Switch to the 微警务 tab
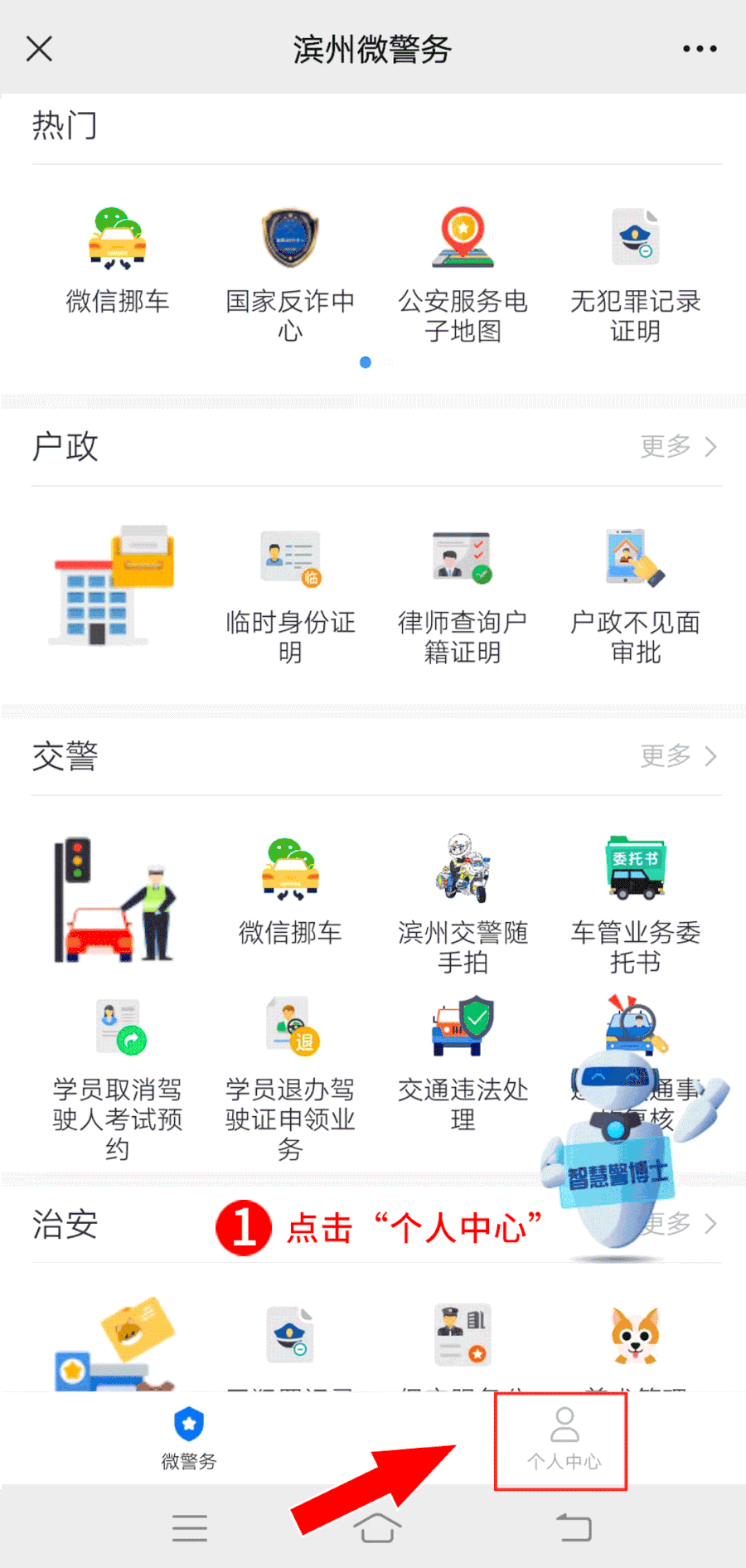The image size is (746, 1568). [189, 1439]
